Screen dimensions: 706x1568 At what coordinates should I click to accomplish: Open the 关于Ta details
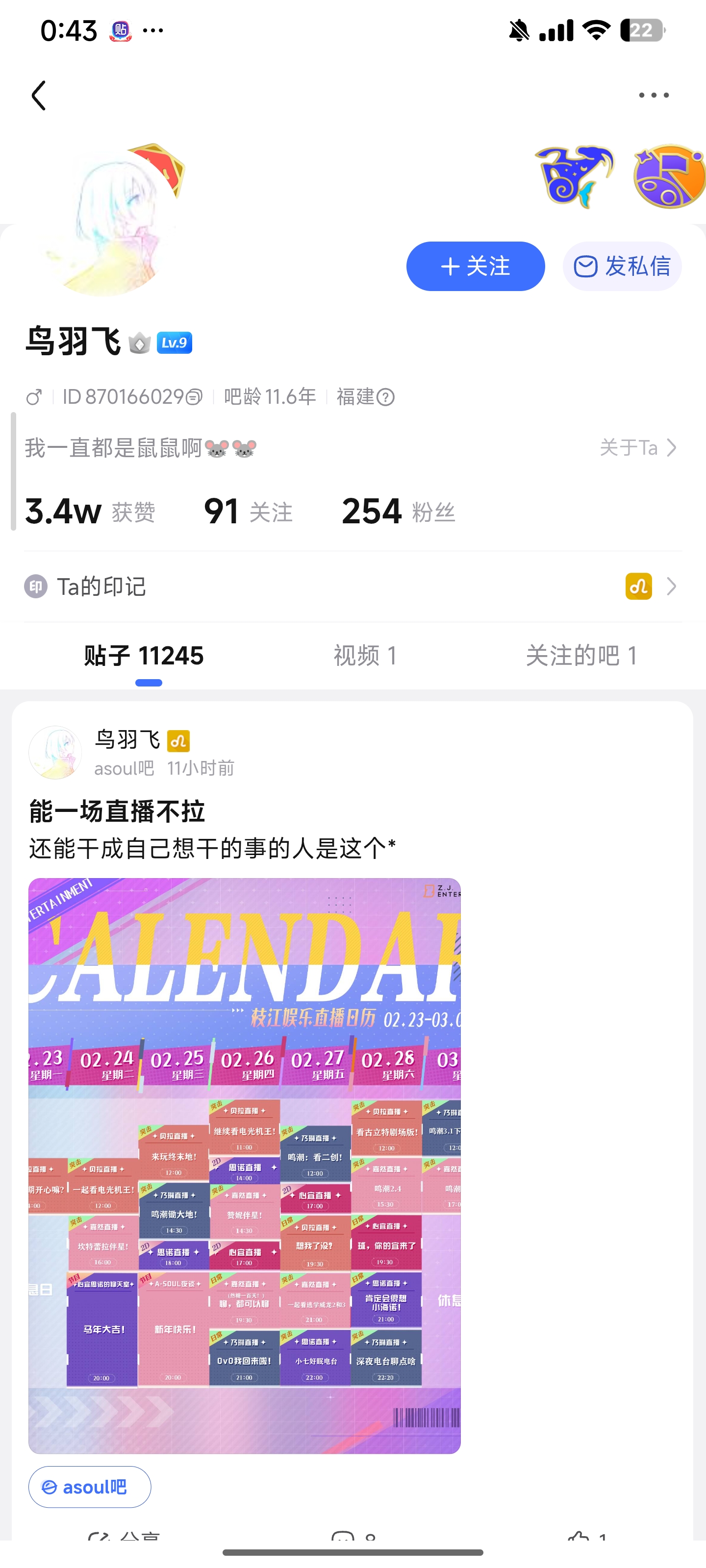[638, 448]
